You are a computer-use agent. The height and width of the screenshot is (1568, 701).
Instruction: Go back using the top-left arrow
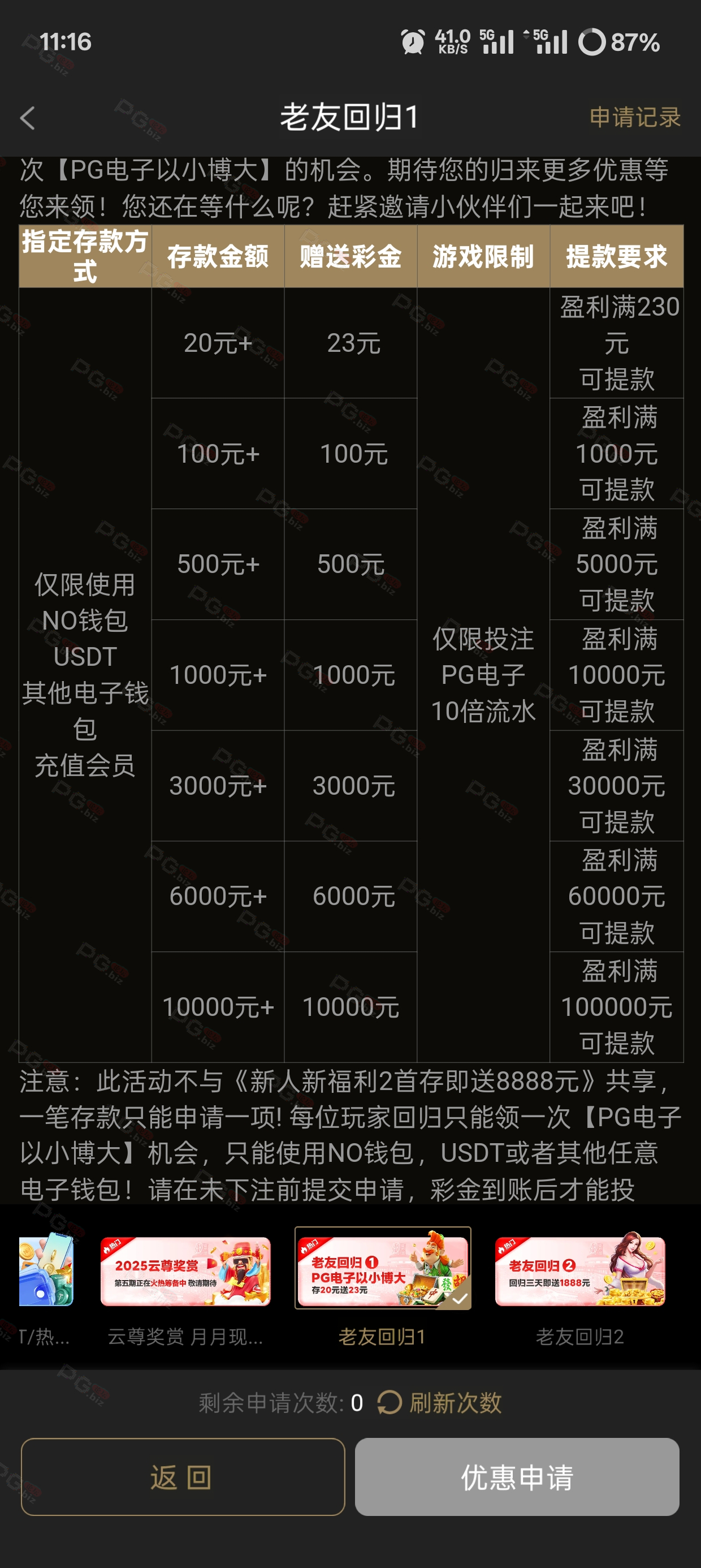[28, 118]
